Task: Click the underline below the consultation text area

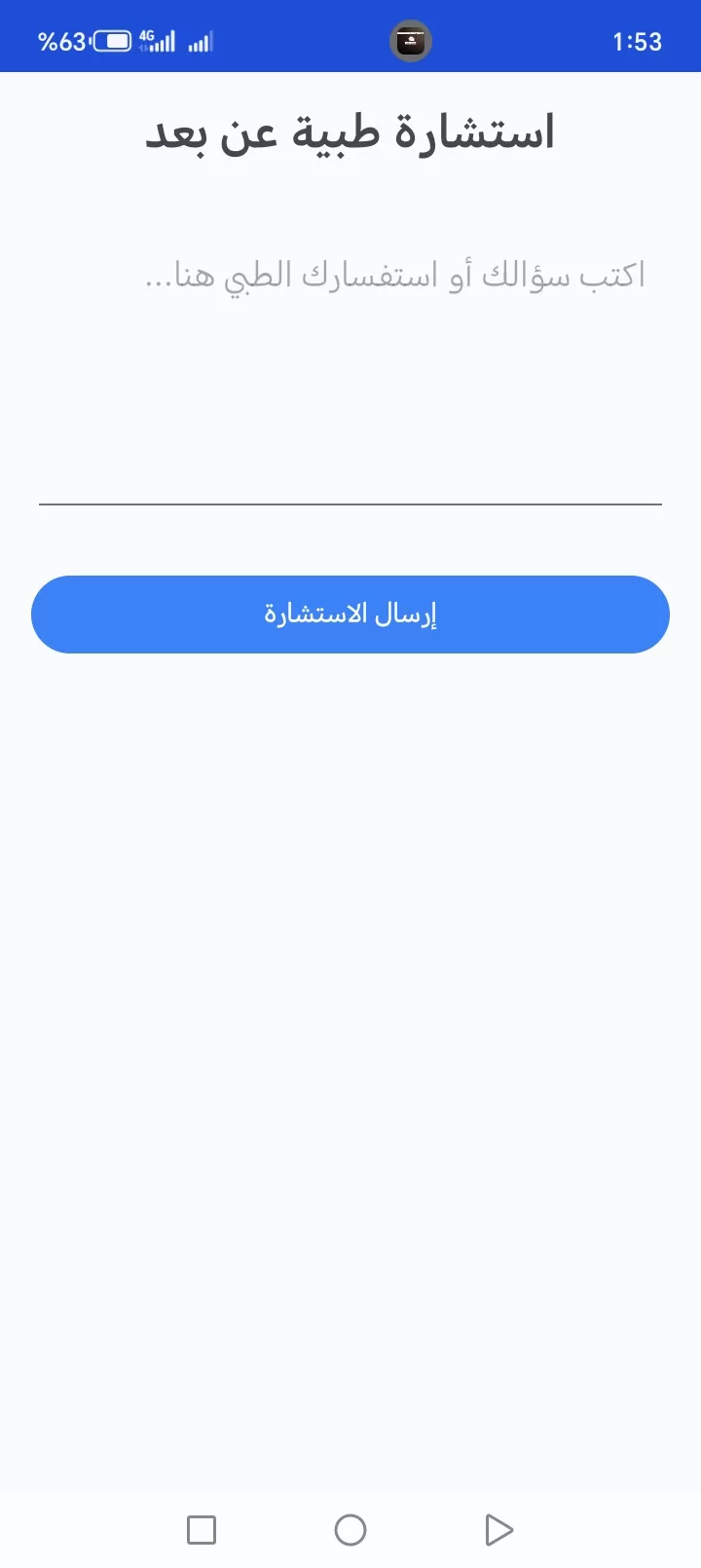Action: point(350,504)
